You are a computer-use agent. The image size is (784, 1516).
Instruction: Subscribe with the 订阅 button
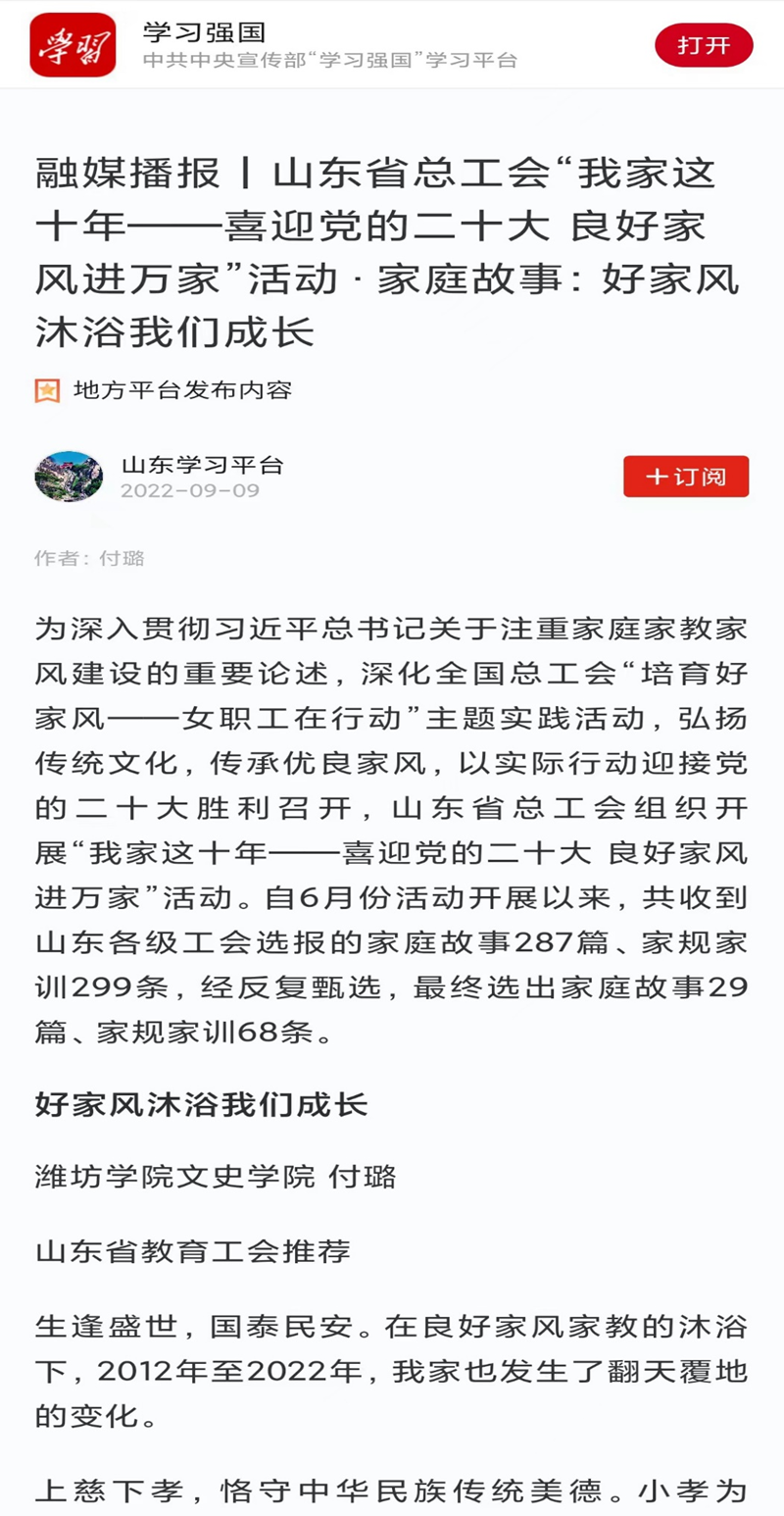[686, 477]
